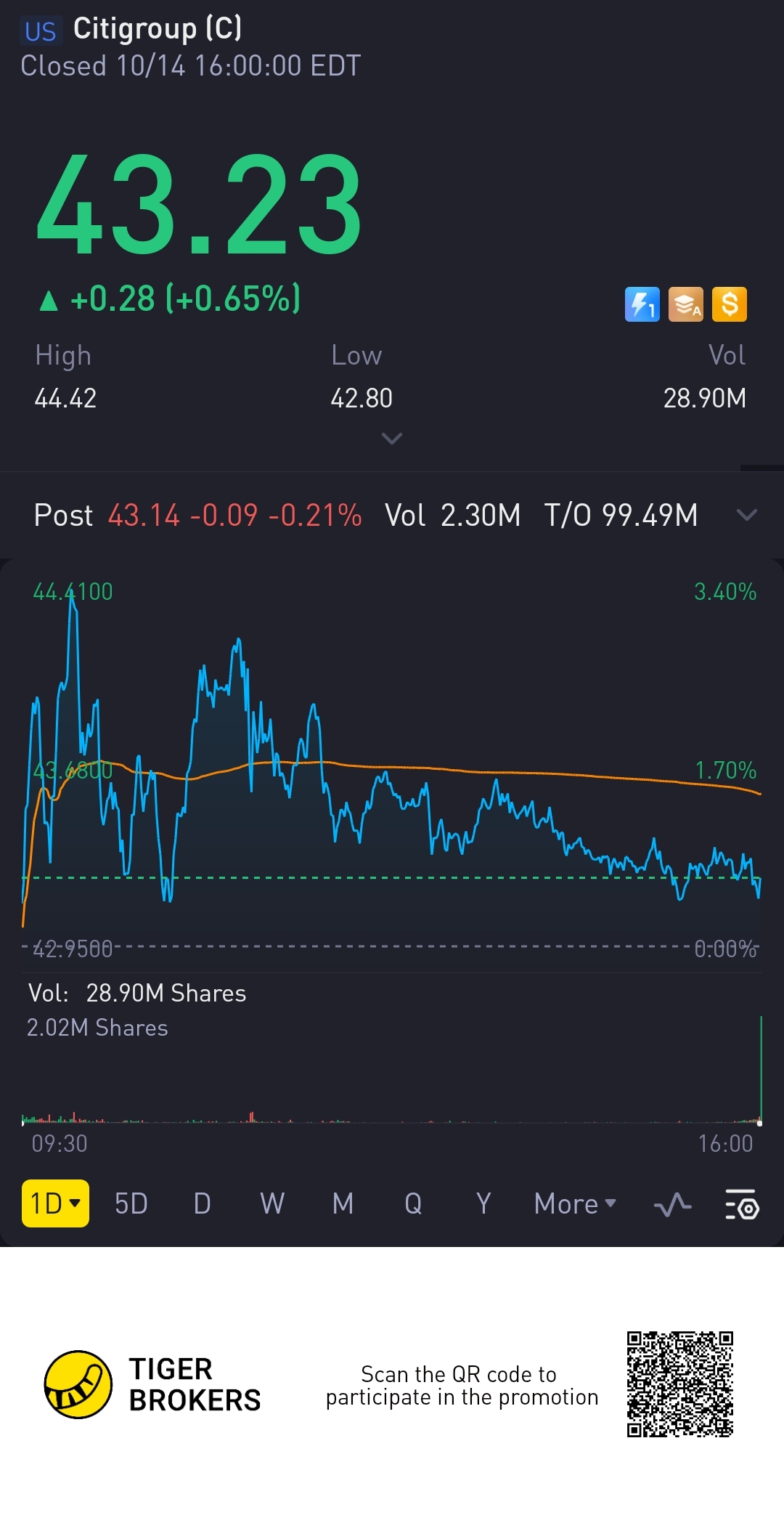Switch to the Q quarterly chart
784x1523 pixels.
point(413,1203)
